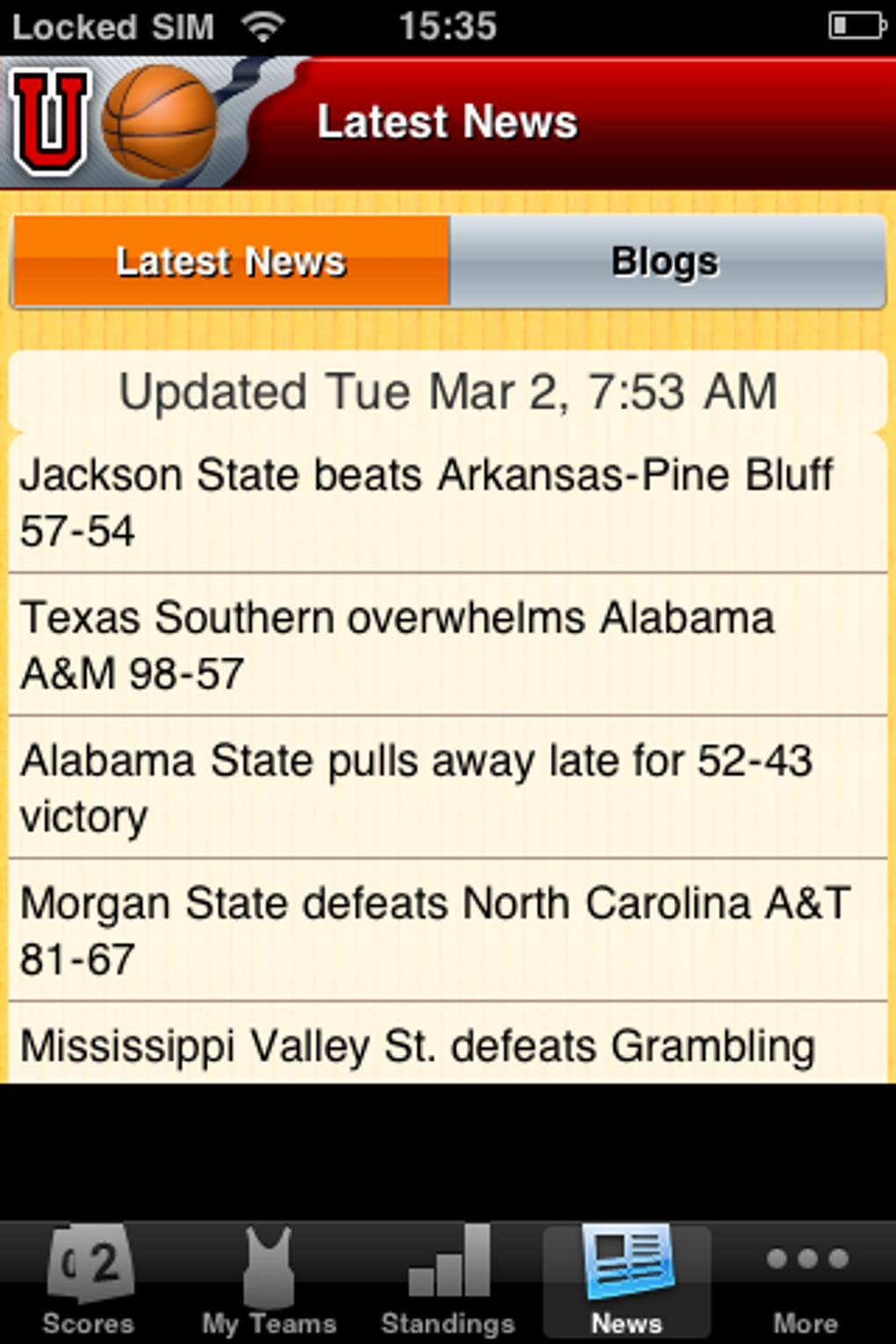Select the Latest News segment
896x1344 pixels.
point(230,262)
